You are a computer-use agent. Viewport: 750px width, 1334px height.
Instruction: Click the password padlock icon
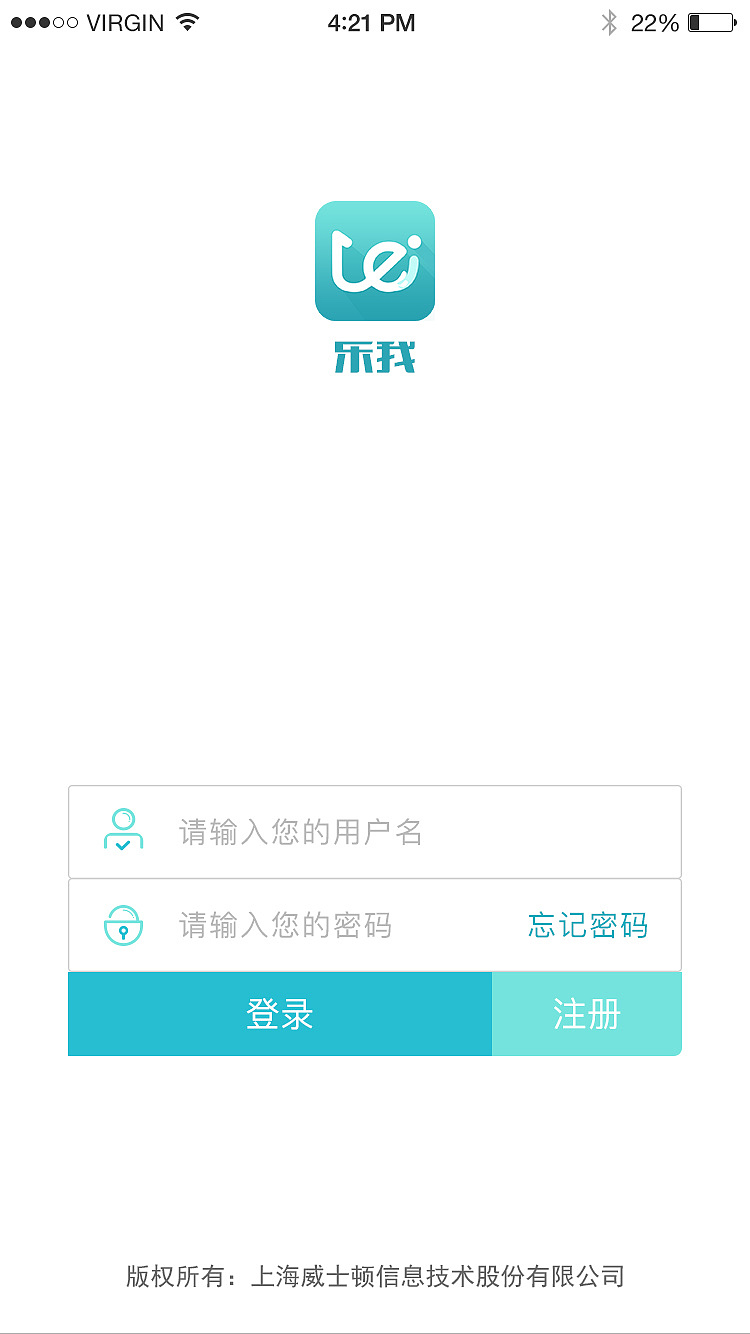pyautogui.click(x=122, y=925)
